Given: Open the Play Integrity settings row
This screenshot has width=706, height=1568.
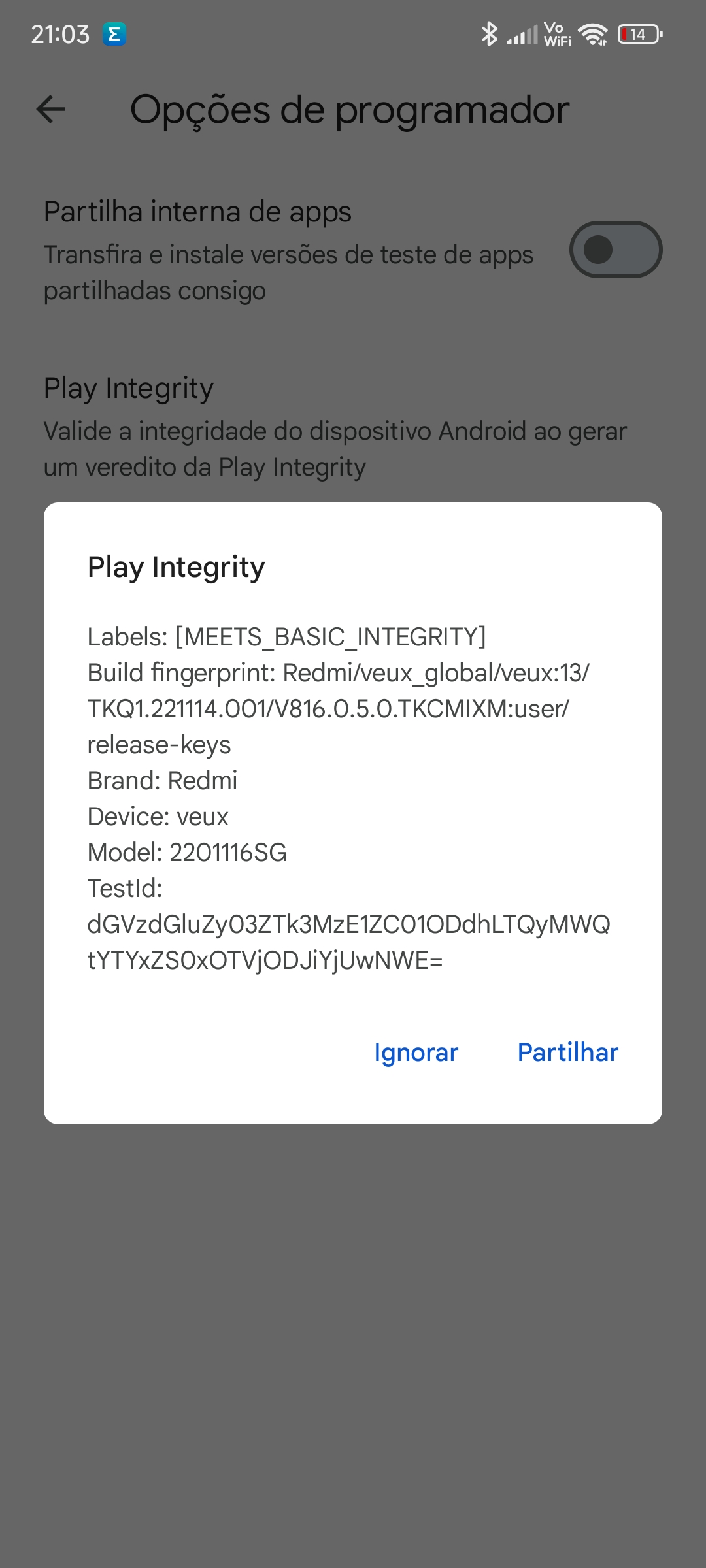Looking at the screenshot, I should [335, 427].
